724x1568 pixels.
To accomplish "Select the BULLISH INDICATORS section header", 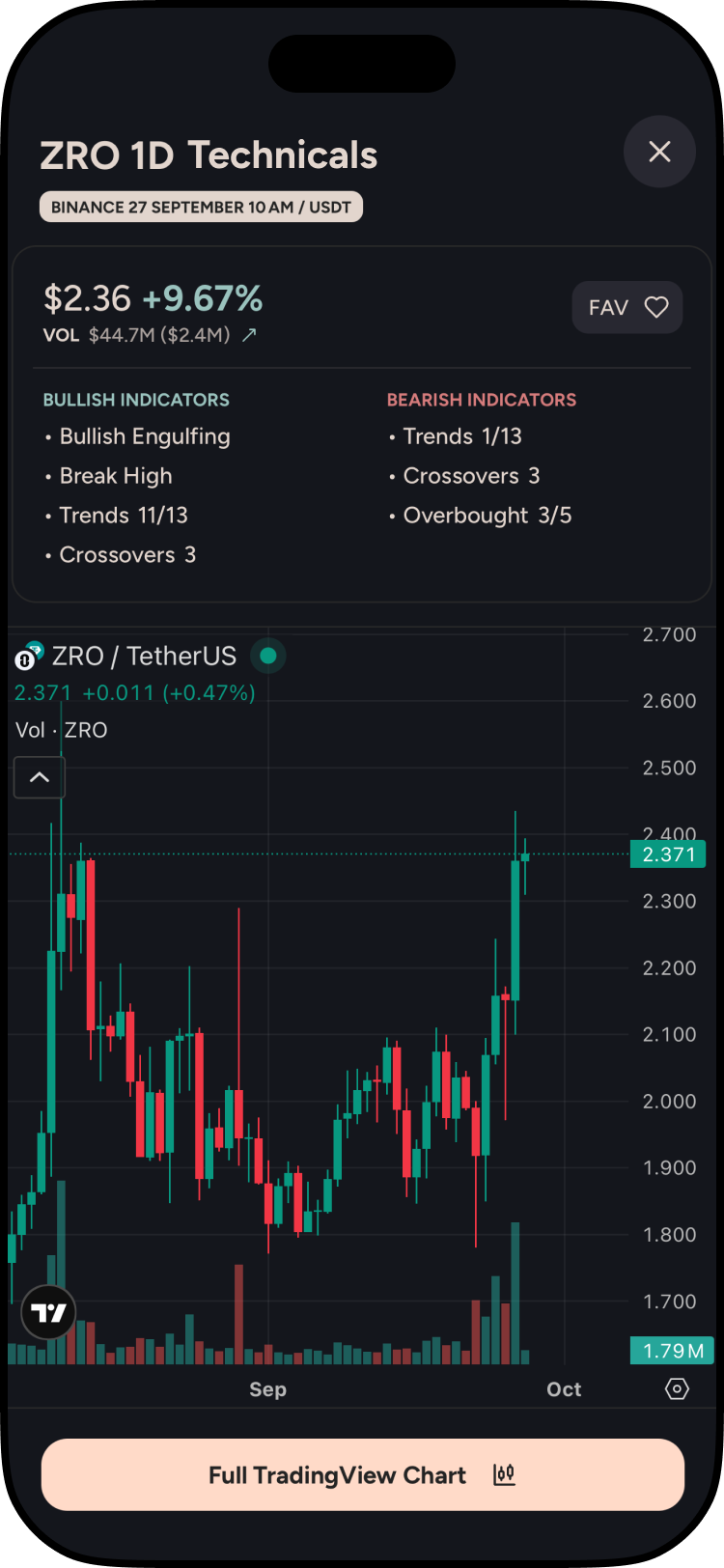I will tap(135, 399).
